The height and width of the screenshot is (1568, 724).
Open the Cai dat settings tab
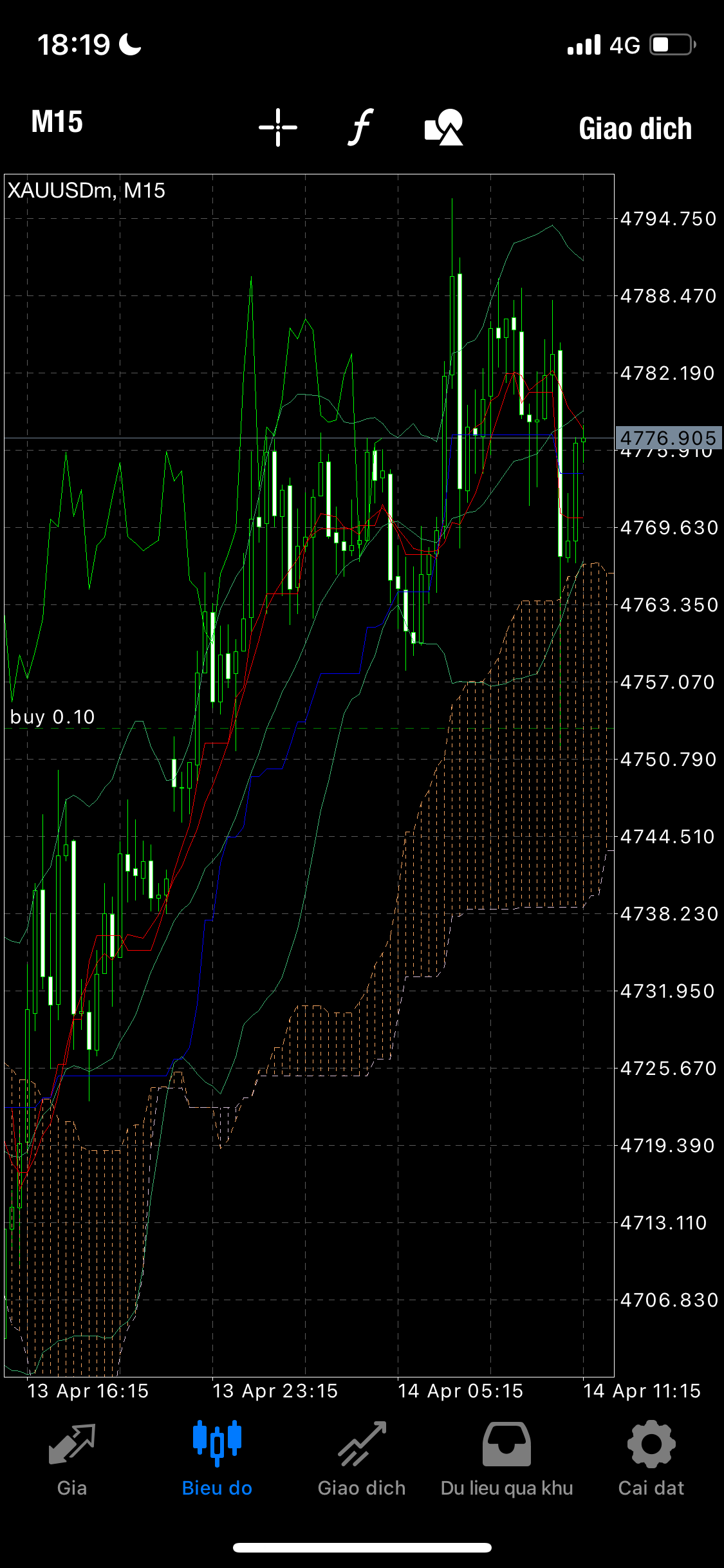pyautogui.click(x=651, y=1459)
